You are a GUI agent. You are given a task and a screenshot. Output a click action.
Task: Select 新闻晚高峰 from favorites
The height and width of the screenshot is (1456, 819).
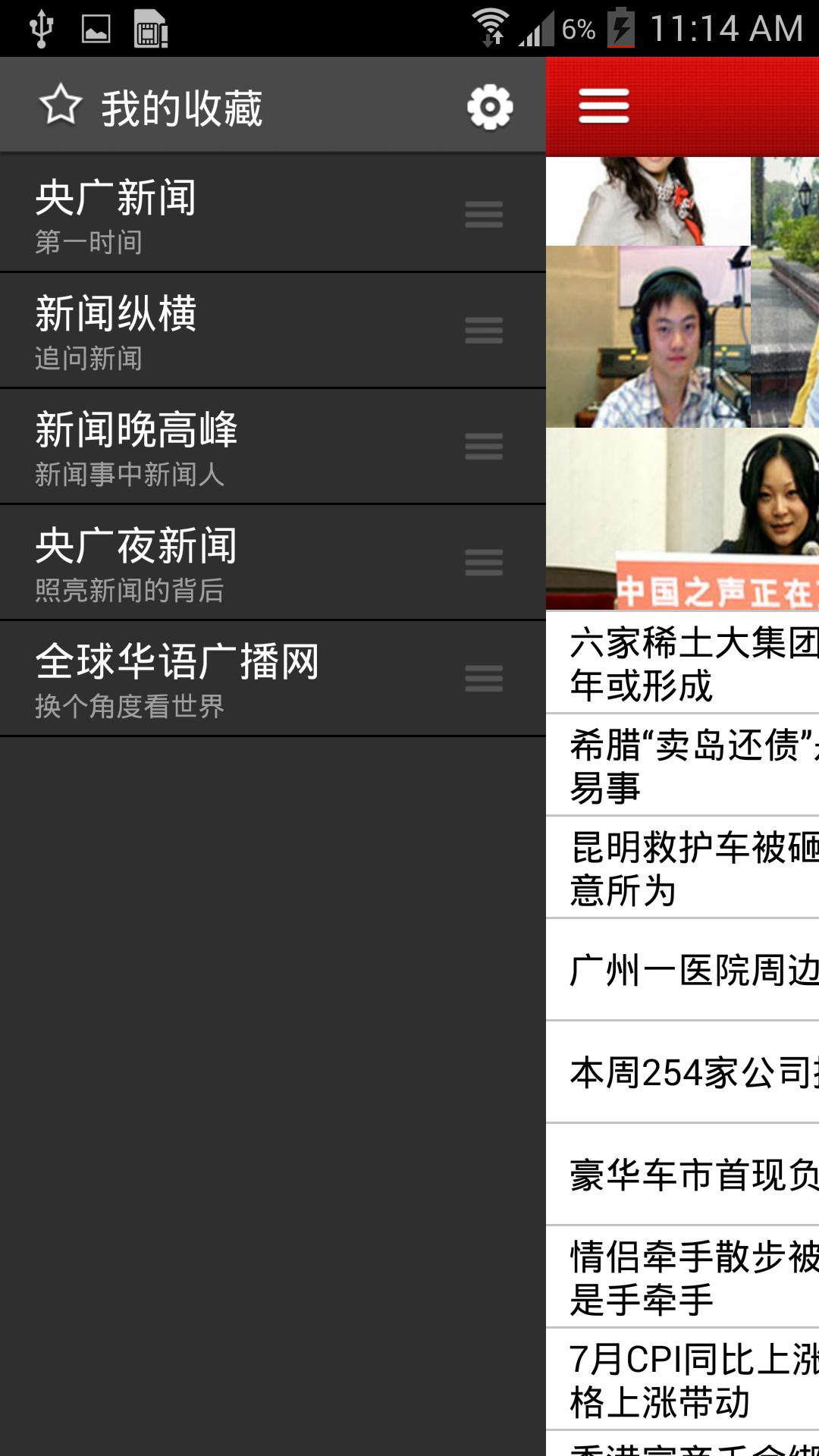coord(227,447)
